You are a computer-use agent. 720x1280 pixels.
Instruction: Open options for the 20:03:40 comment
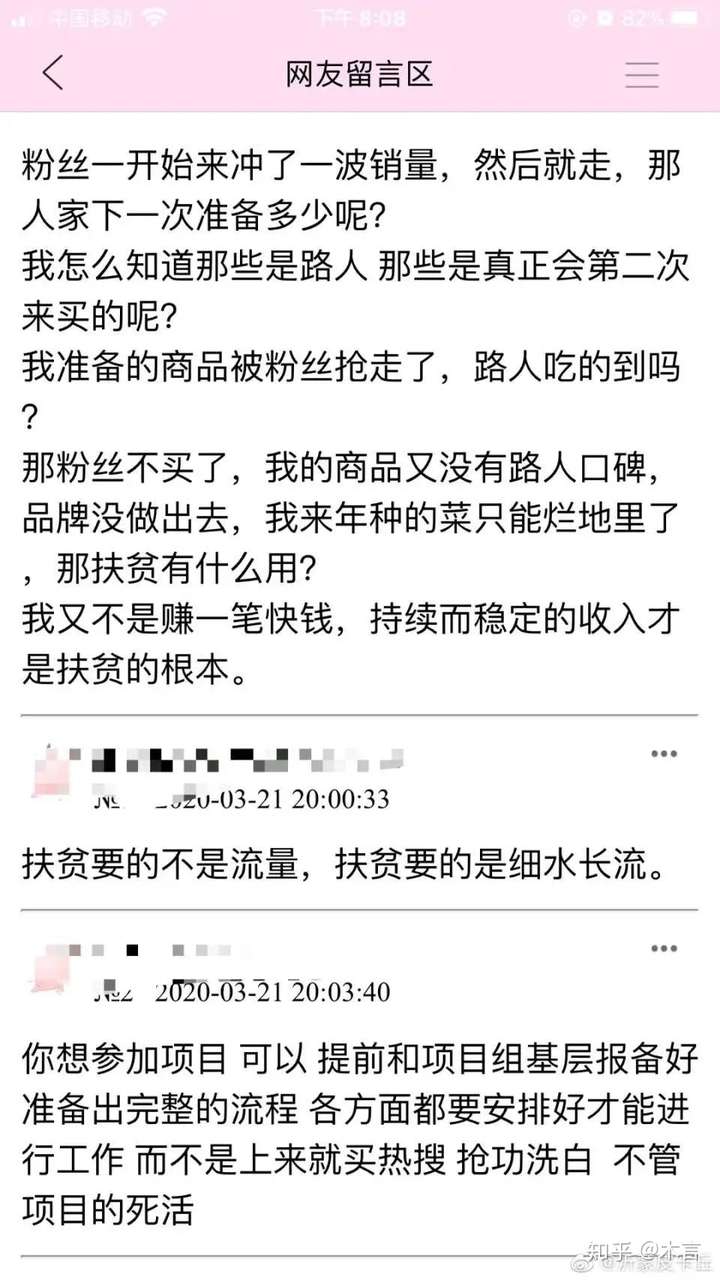pos(664,948)
